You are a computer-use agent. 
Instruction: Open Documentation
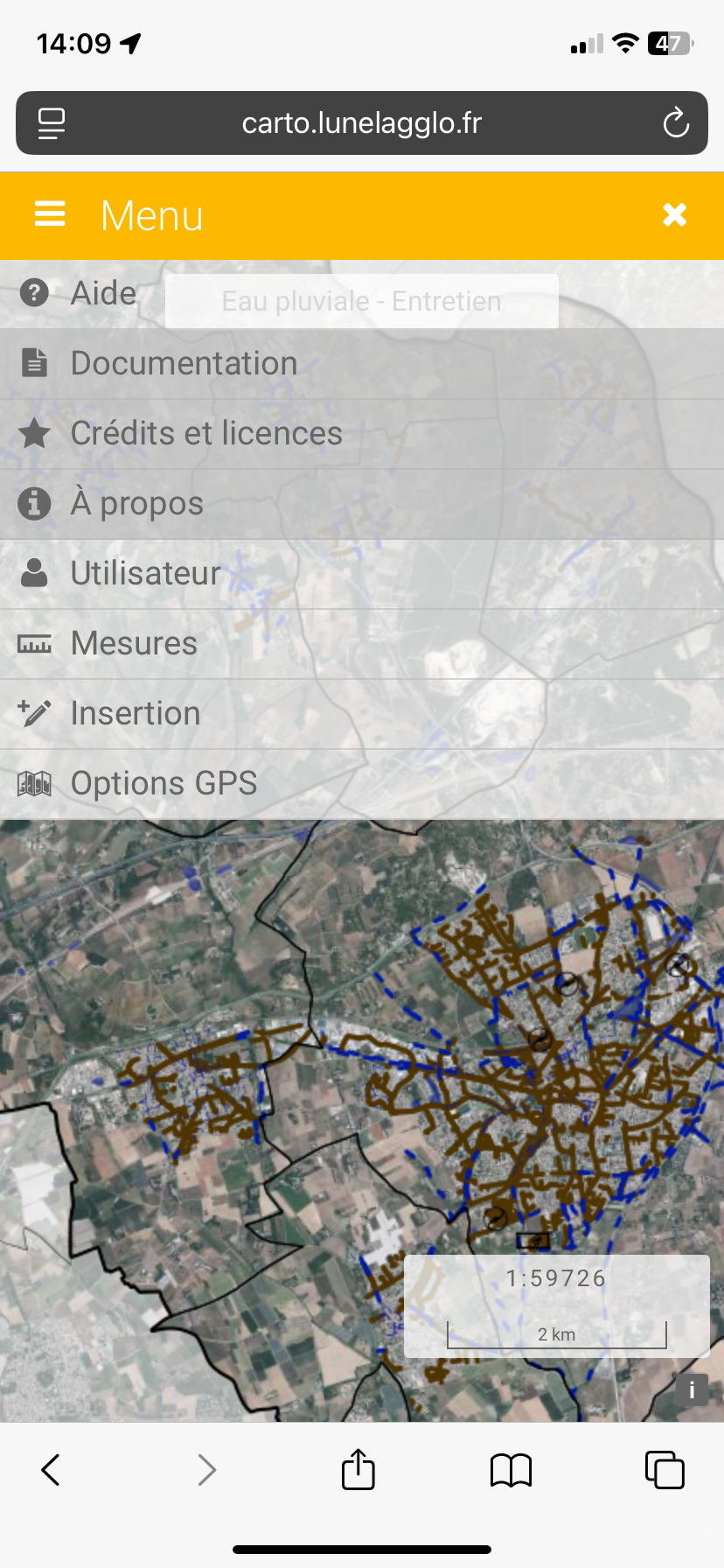click(184, 363)
